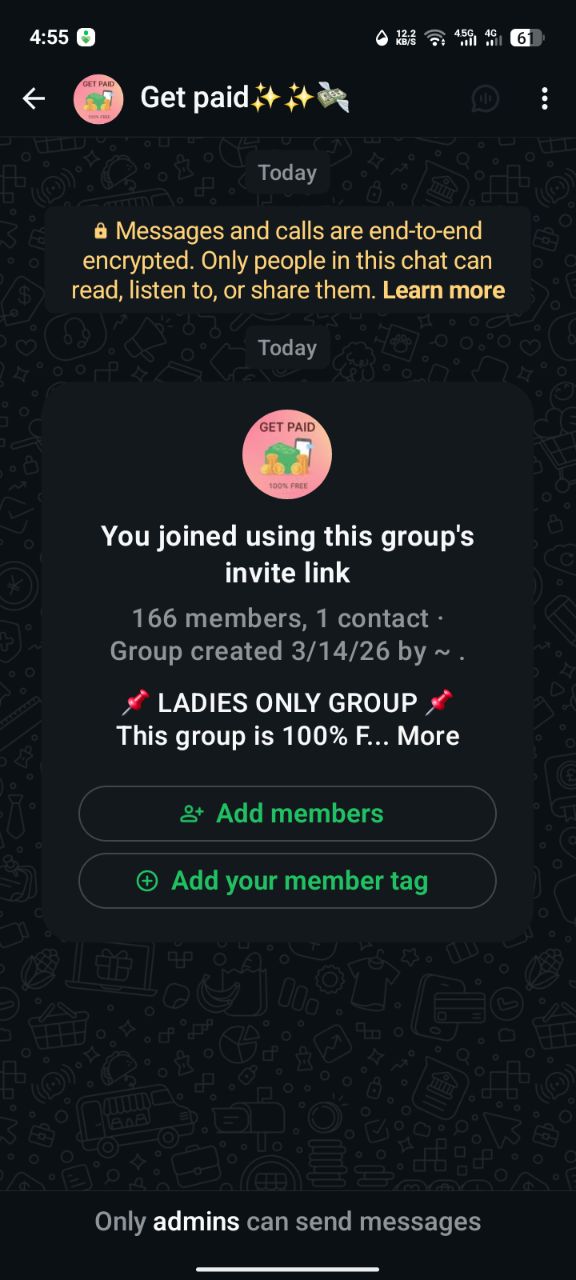Open the group photo on the joined card

tap(287, 455)
